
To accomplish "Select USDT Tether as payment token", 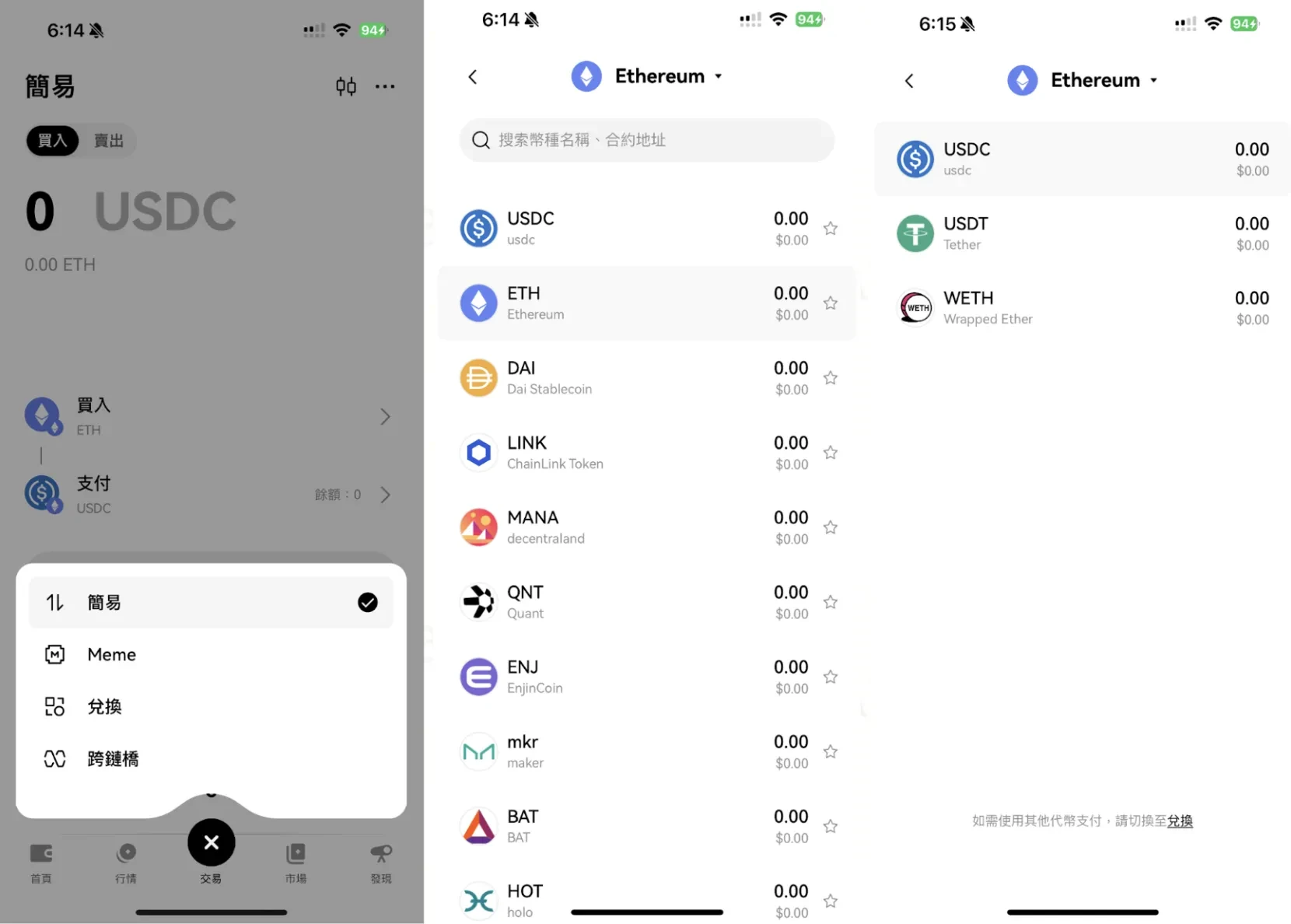I will tap(1081, 233).
